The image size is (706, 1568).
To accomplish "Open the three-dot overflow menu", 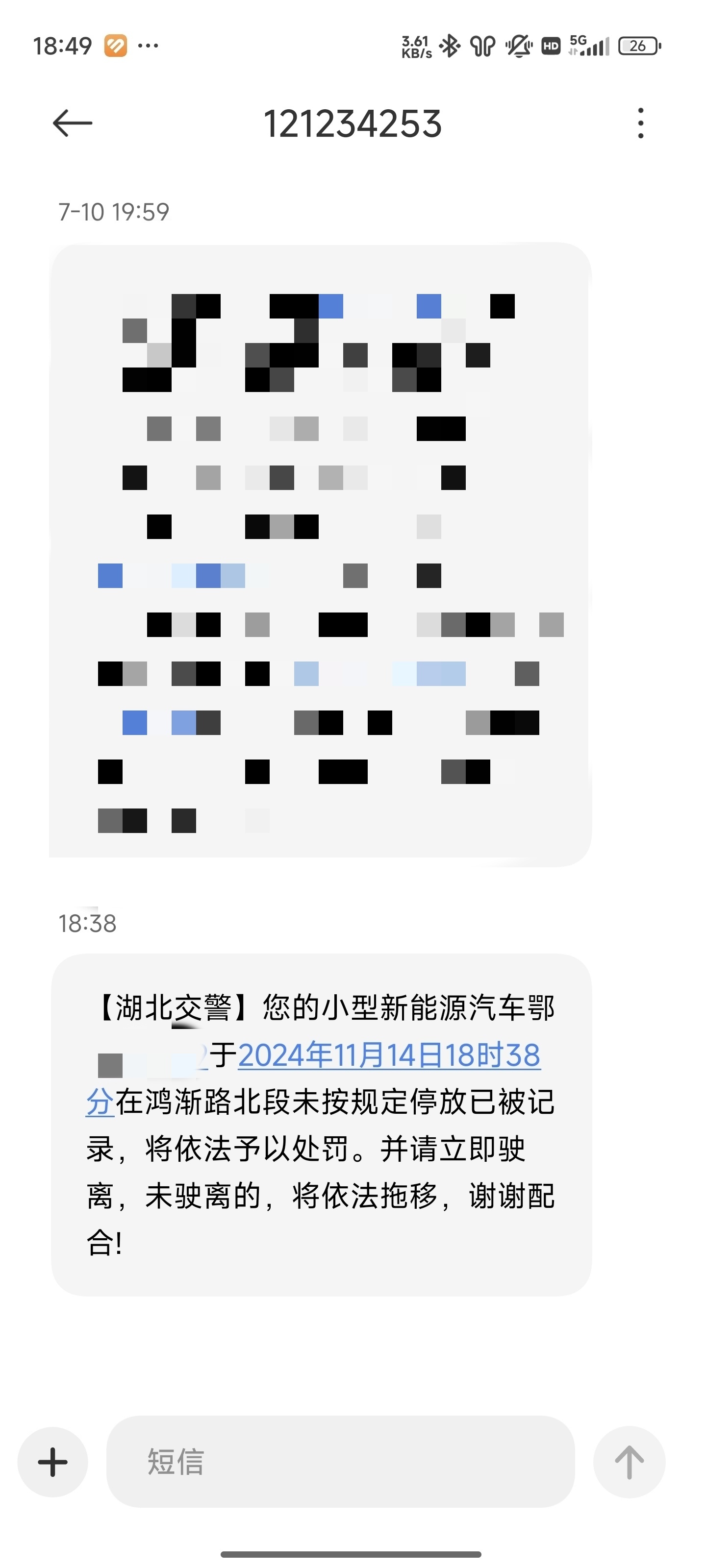I will click(x=640, y=123).
